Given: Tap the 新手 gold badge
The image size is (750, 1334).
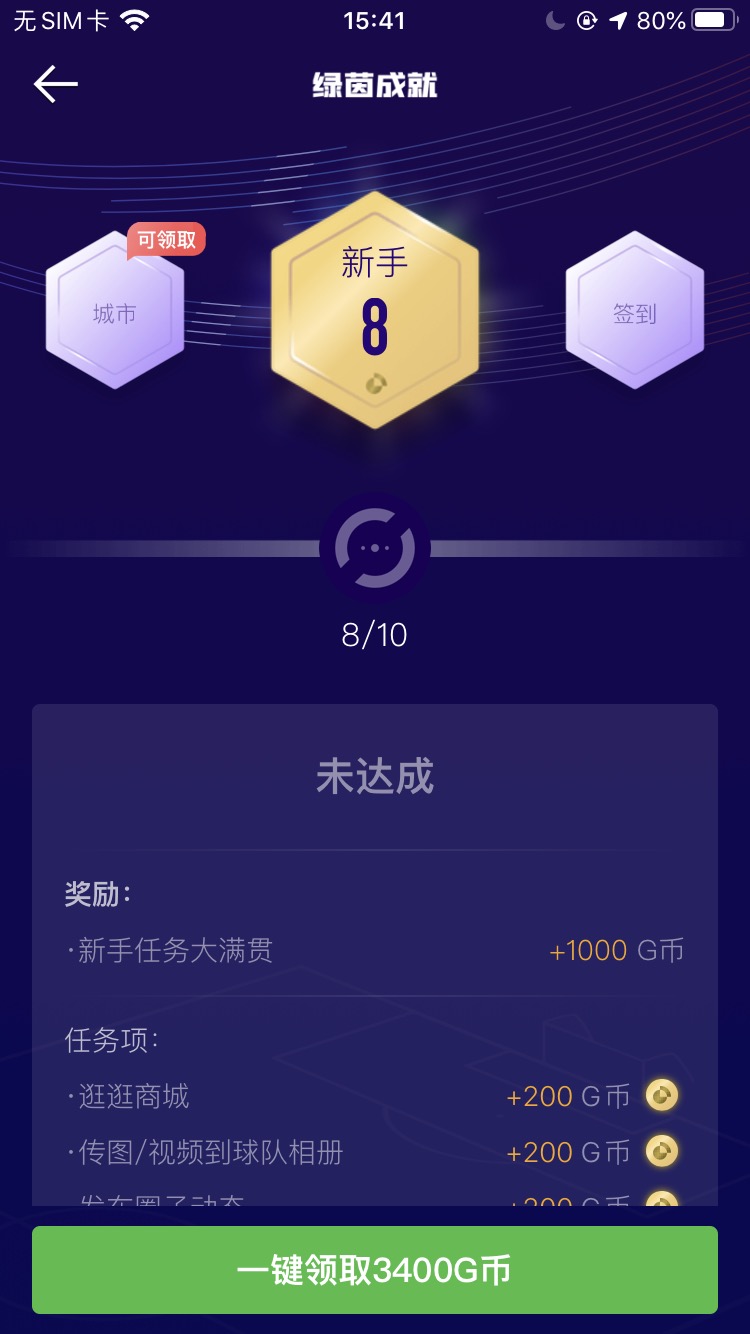Looking at the screenshot, I should click(x=375, y=310).
